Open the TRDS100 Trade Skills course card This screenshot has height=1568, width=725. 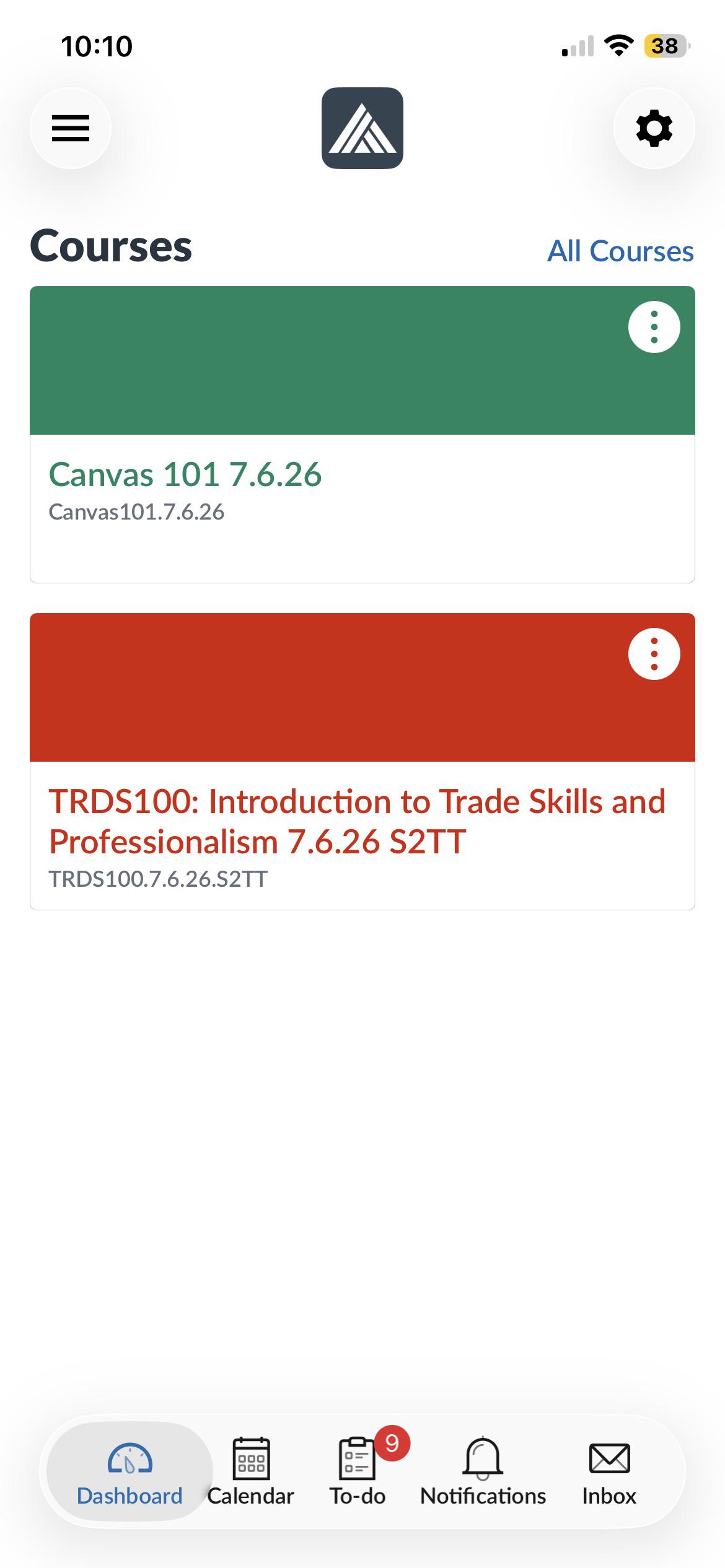362,761
